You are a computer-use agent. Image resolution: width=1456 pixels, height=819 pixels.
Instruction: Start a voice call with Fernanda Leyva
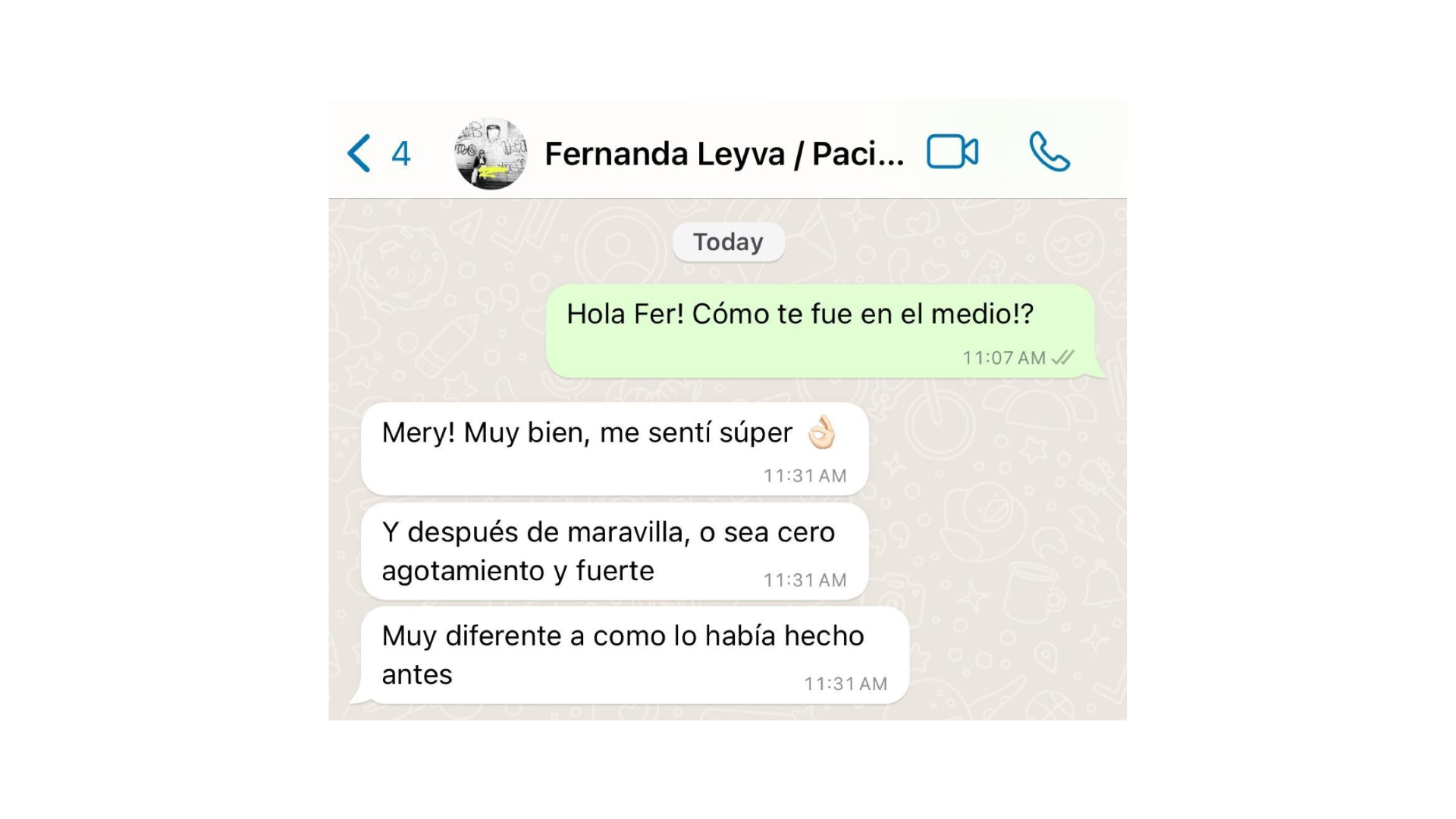click(x=1050, y=152)
